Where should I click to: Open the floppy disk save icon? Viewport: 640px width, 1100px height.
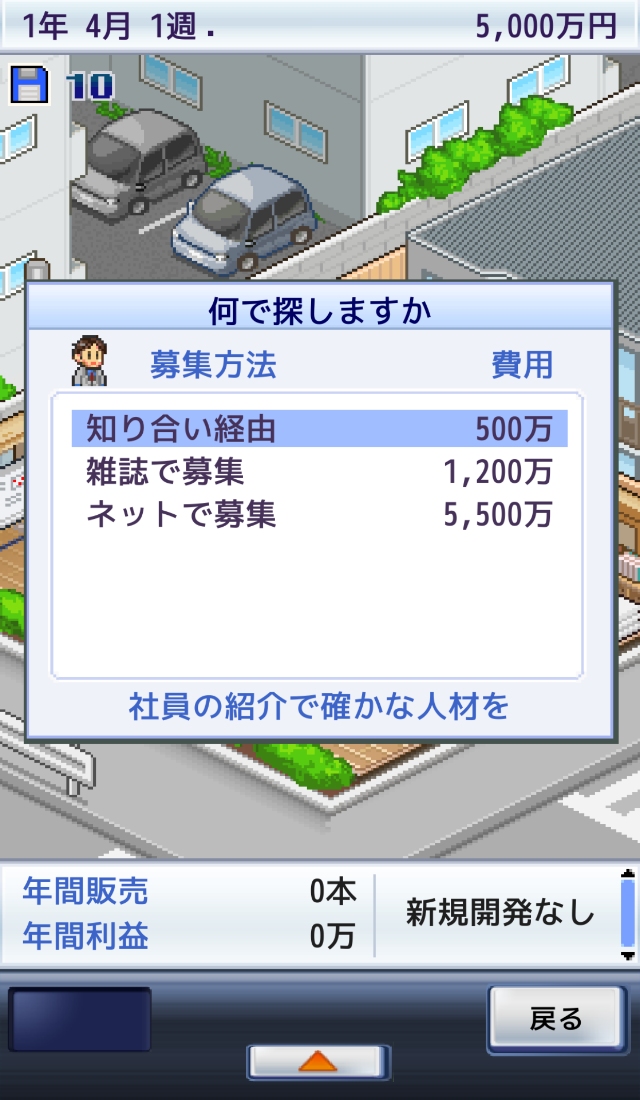coord(30,84)
